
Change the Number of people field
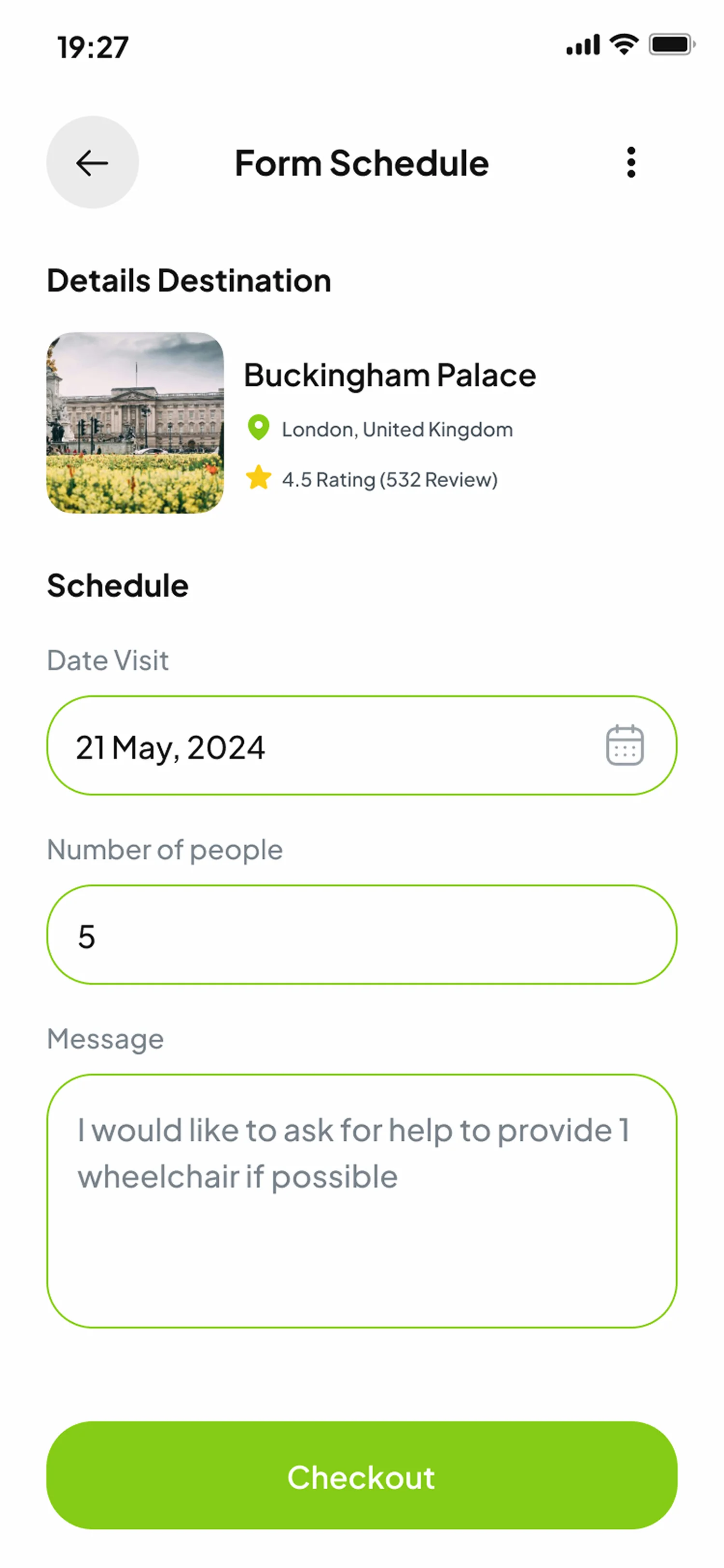pos(362,935)
